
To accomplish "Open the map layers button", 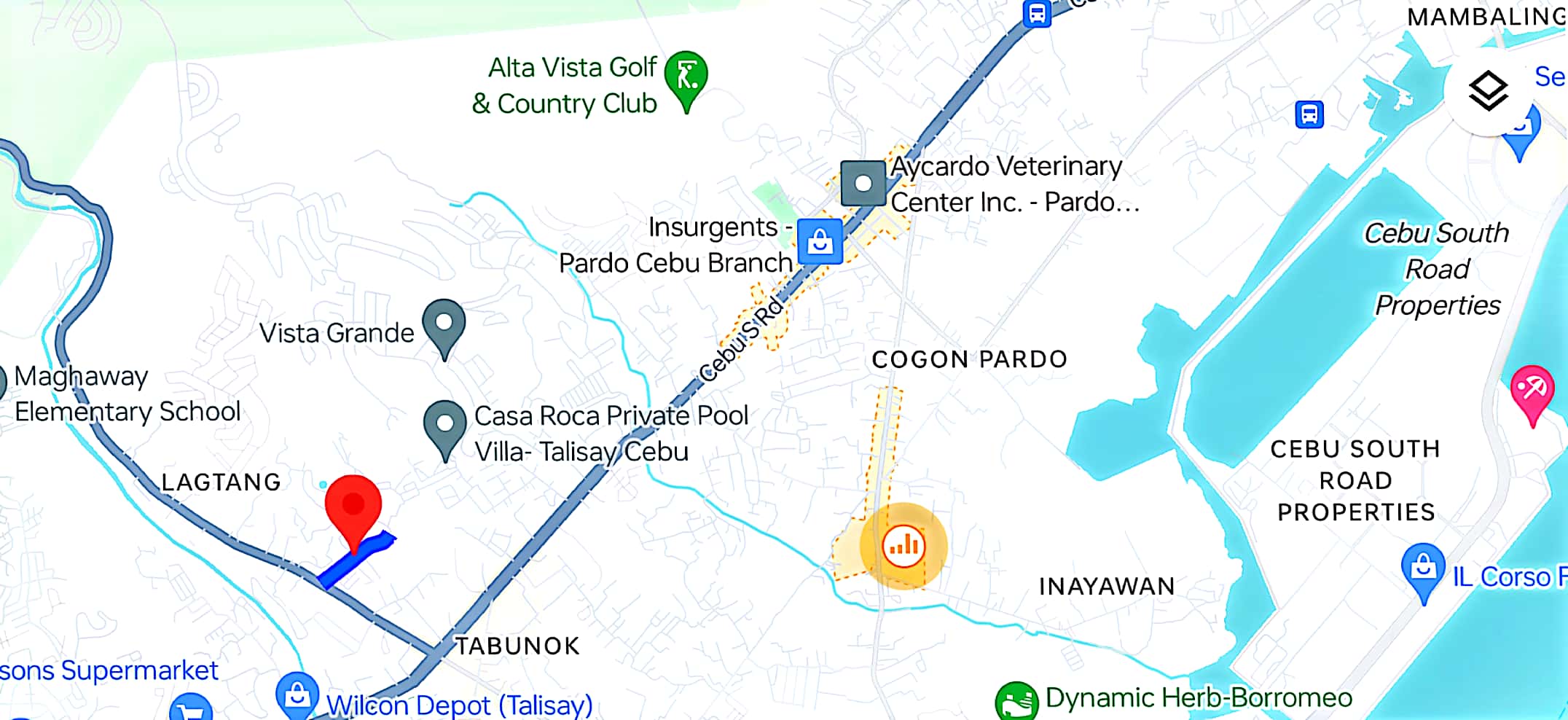I will (x=1488, y=91).
